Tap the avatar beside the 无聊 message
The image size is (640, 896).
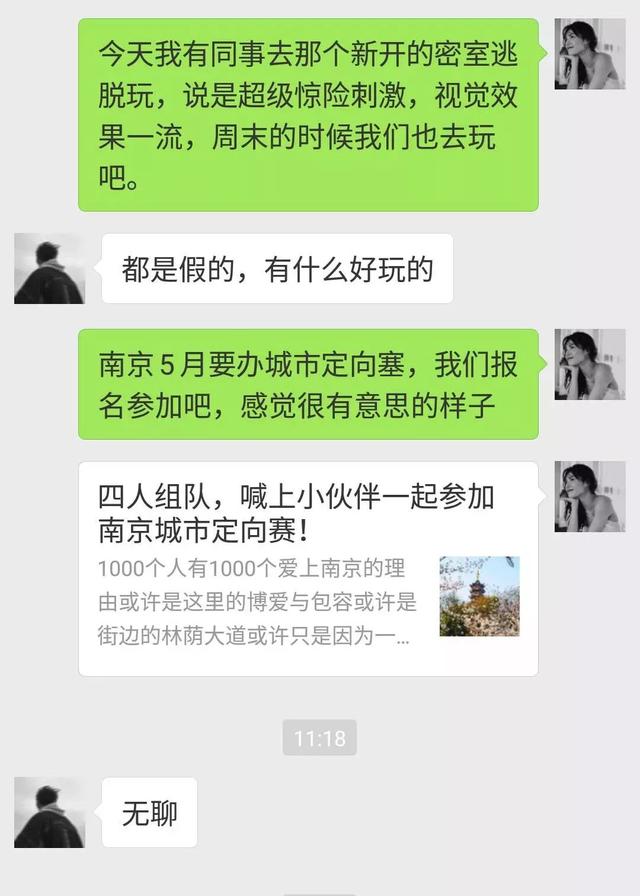point(49,812)
